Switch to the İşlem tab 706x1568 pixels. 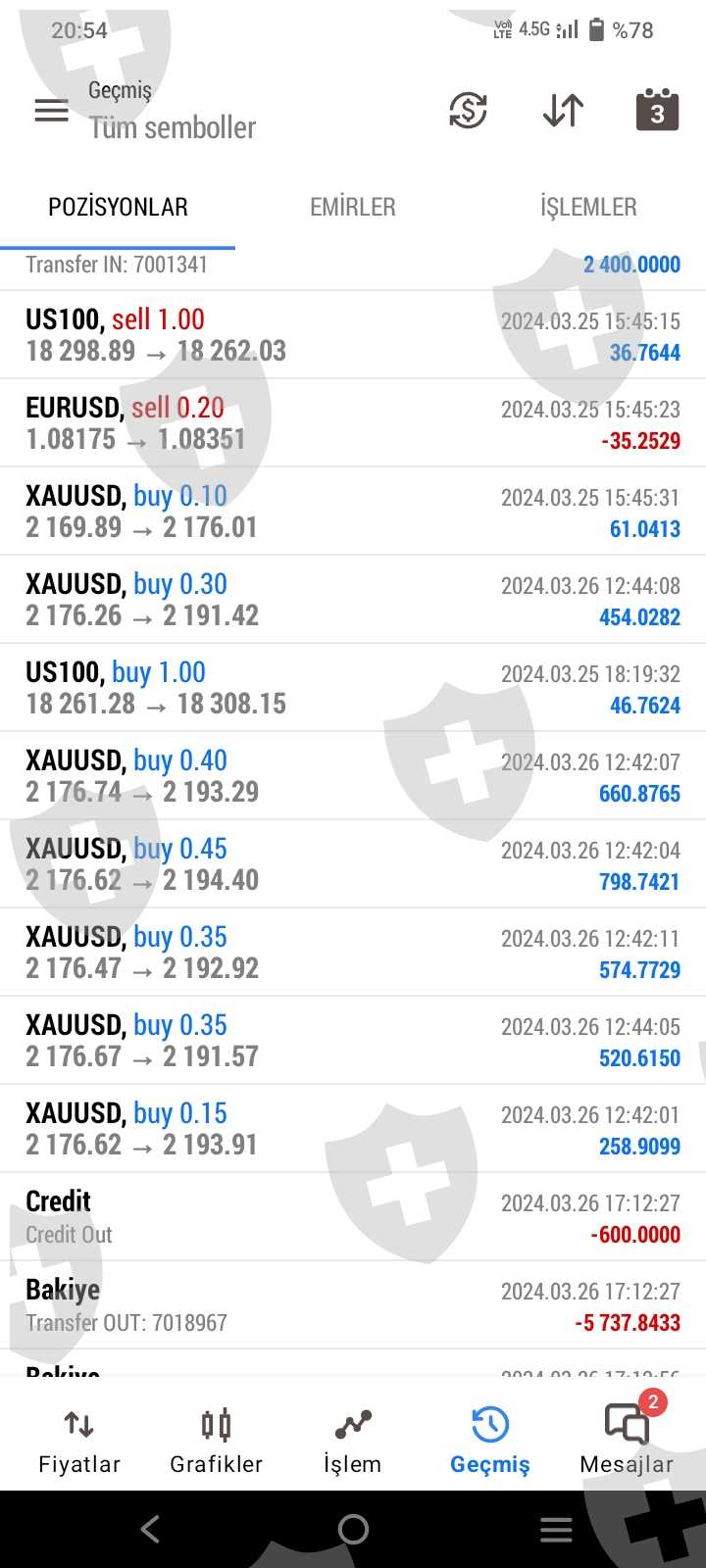click(x=352, y=1441)
